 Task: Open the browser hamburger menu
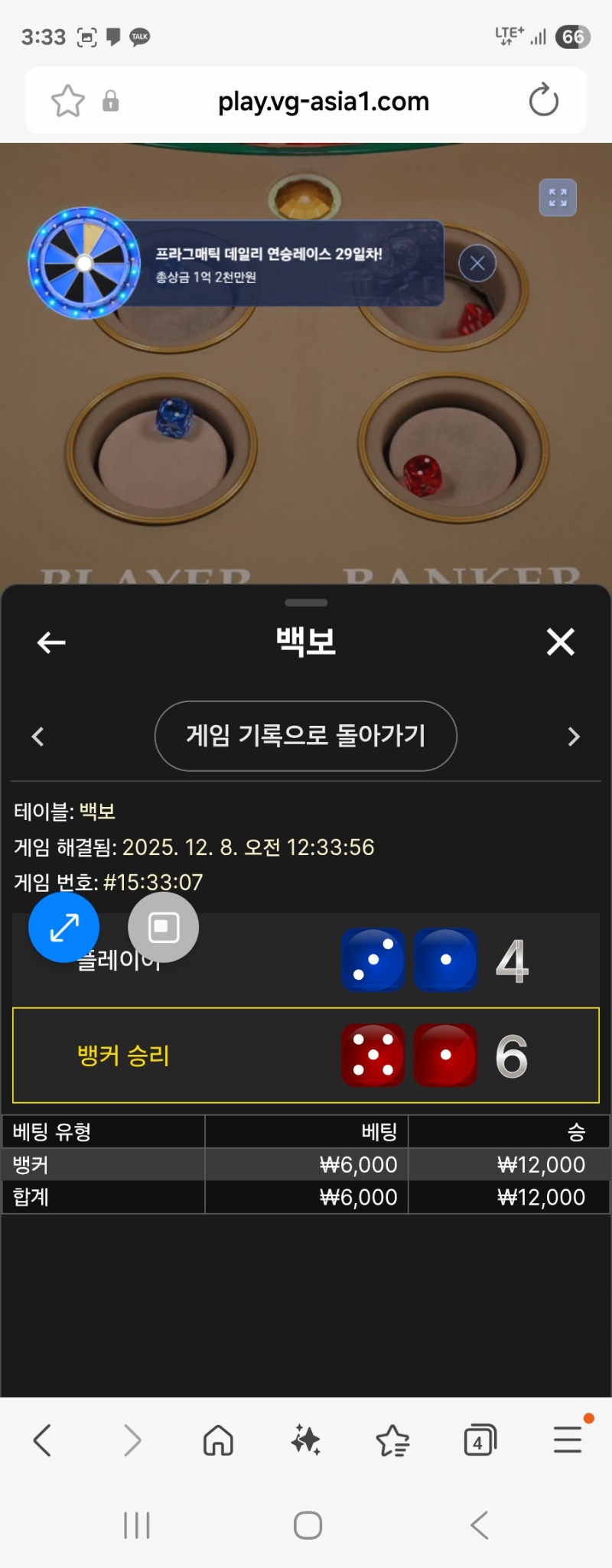click(568, 1440)
